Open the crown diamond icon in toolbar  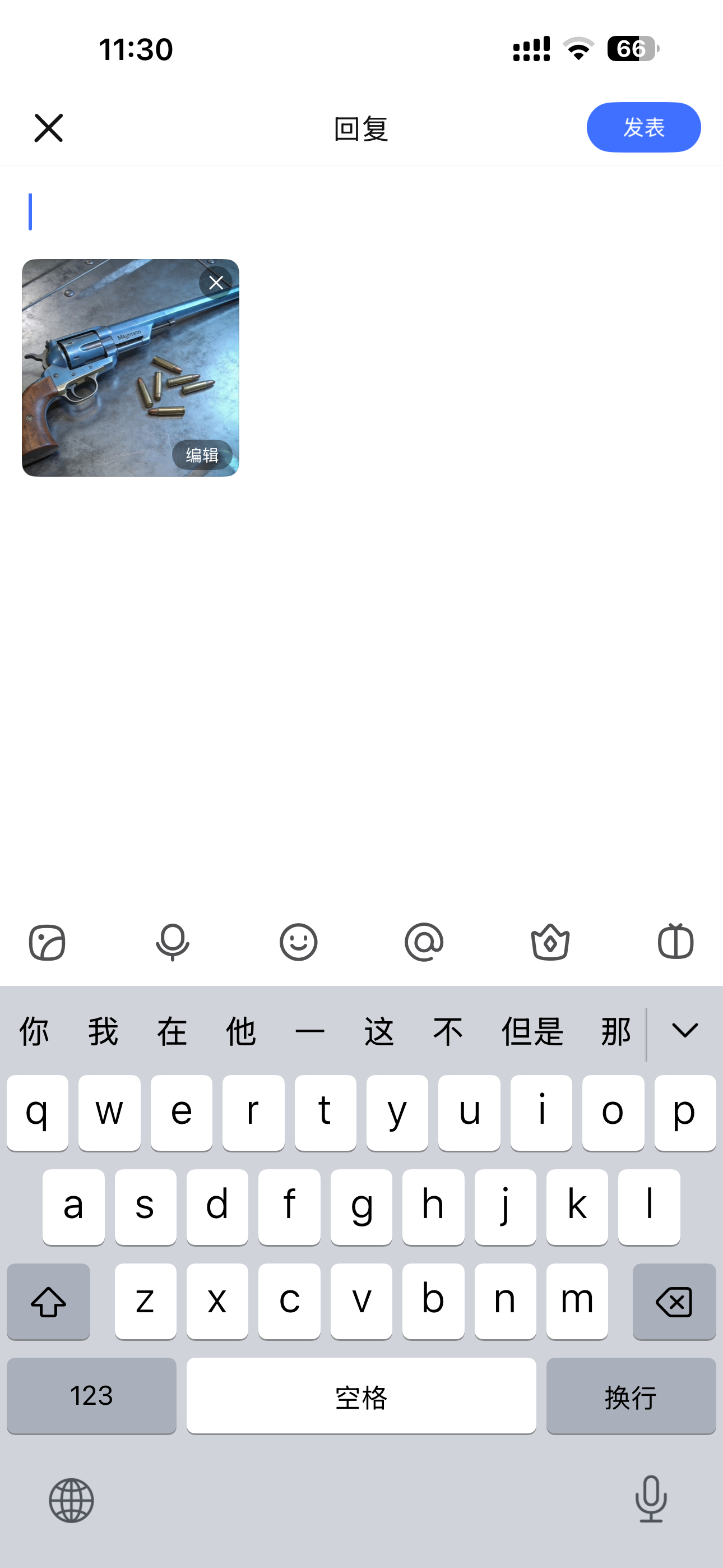(x=550, y=942)
